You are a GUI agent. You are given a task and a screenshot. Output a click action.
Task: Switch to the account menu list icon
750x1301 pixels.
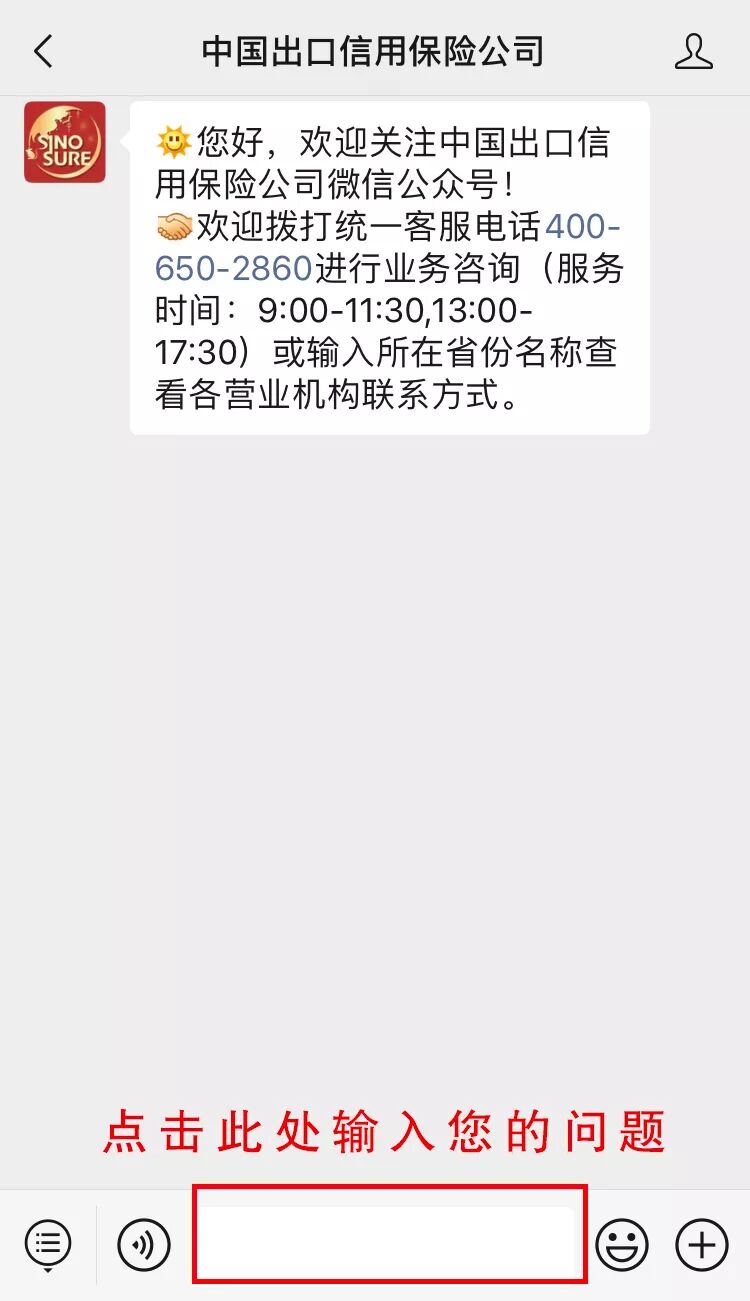48,1245
